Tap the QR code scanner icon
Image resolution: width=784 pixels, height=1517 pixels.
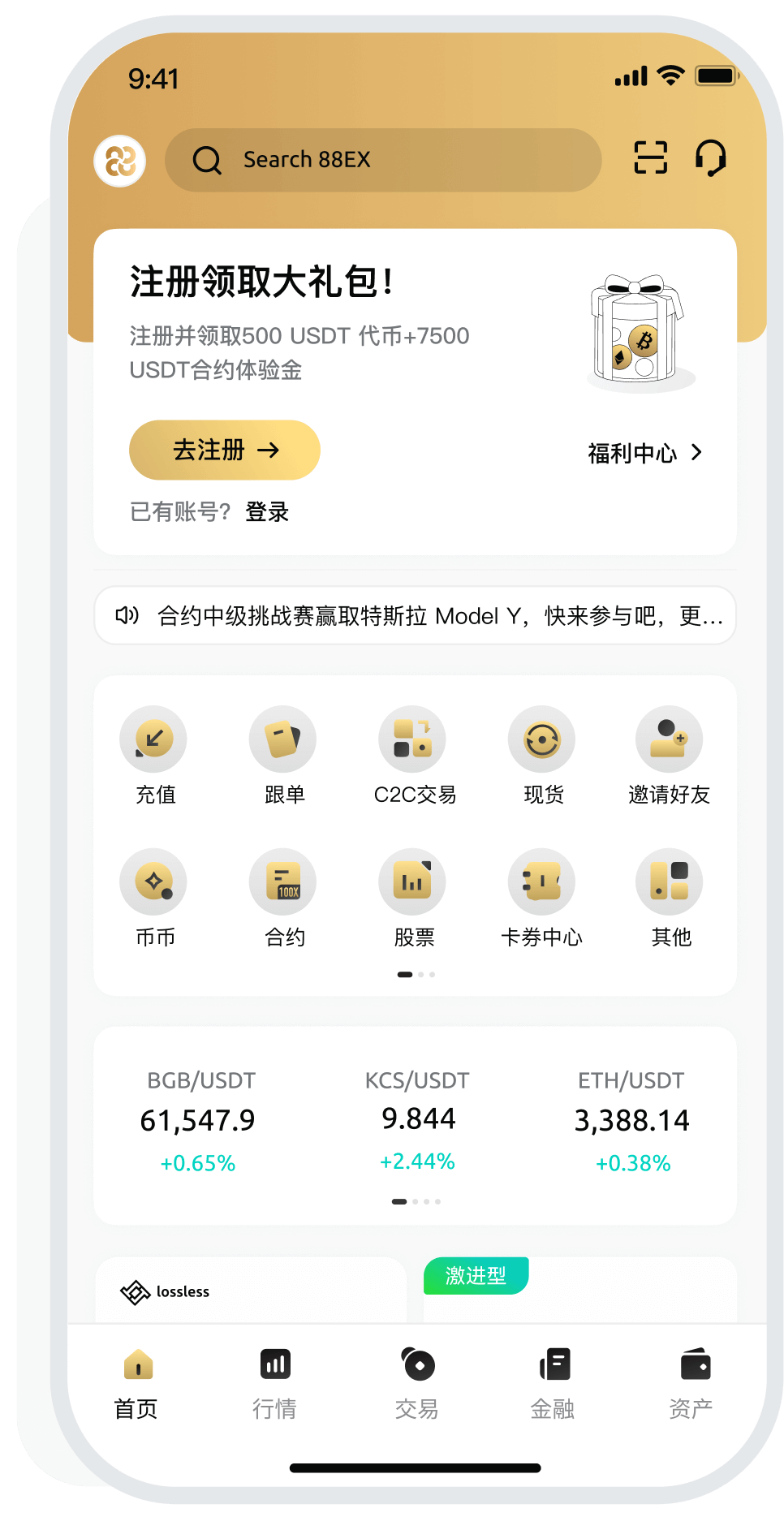[649, 159]
